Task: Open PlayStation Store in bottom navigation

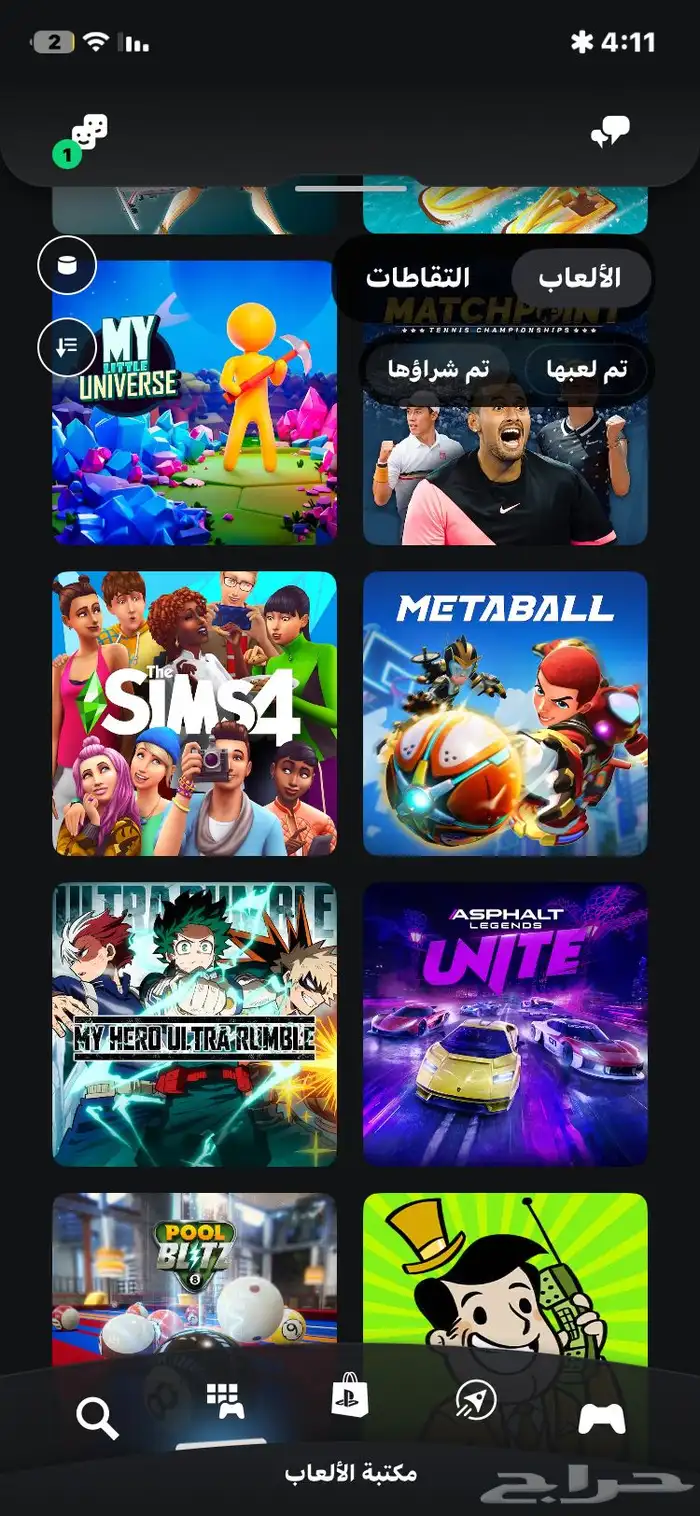Action: [350, 1400]
